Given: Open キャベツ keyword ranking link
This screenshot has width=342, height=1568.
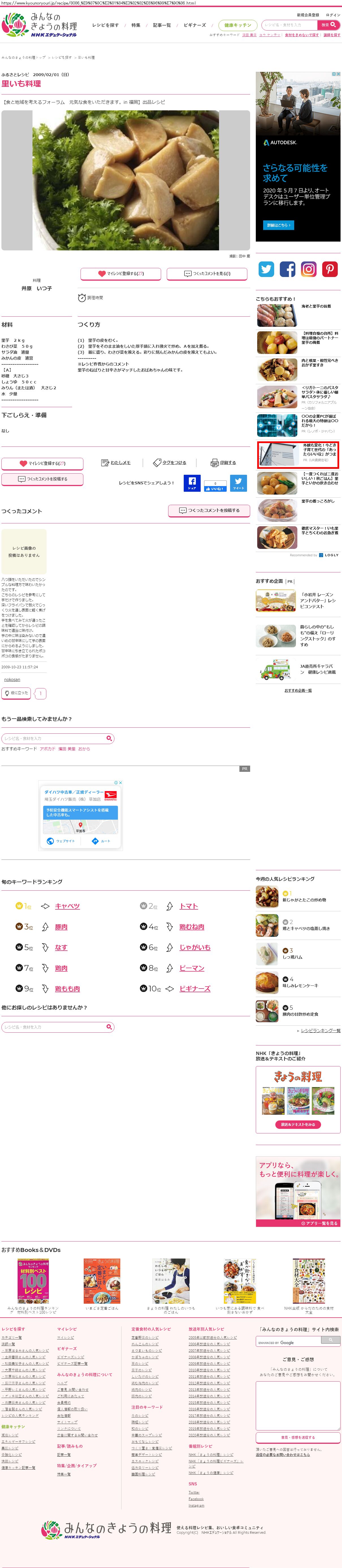Looking at the screenshot, I should pos(68,906).
